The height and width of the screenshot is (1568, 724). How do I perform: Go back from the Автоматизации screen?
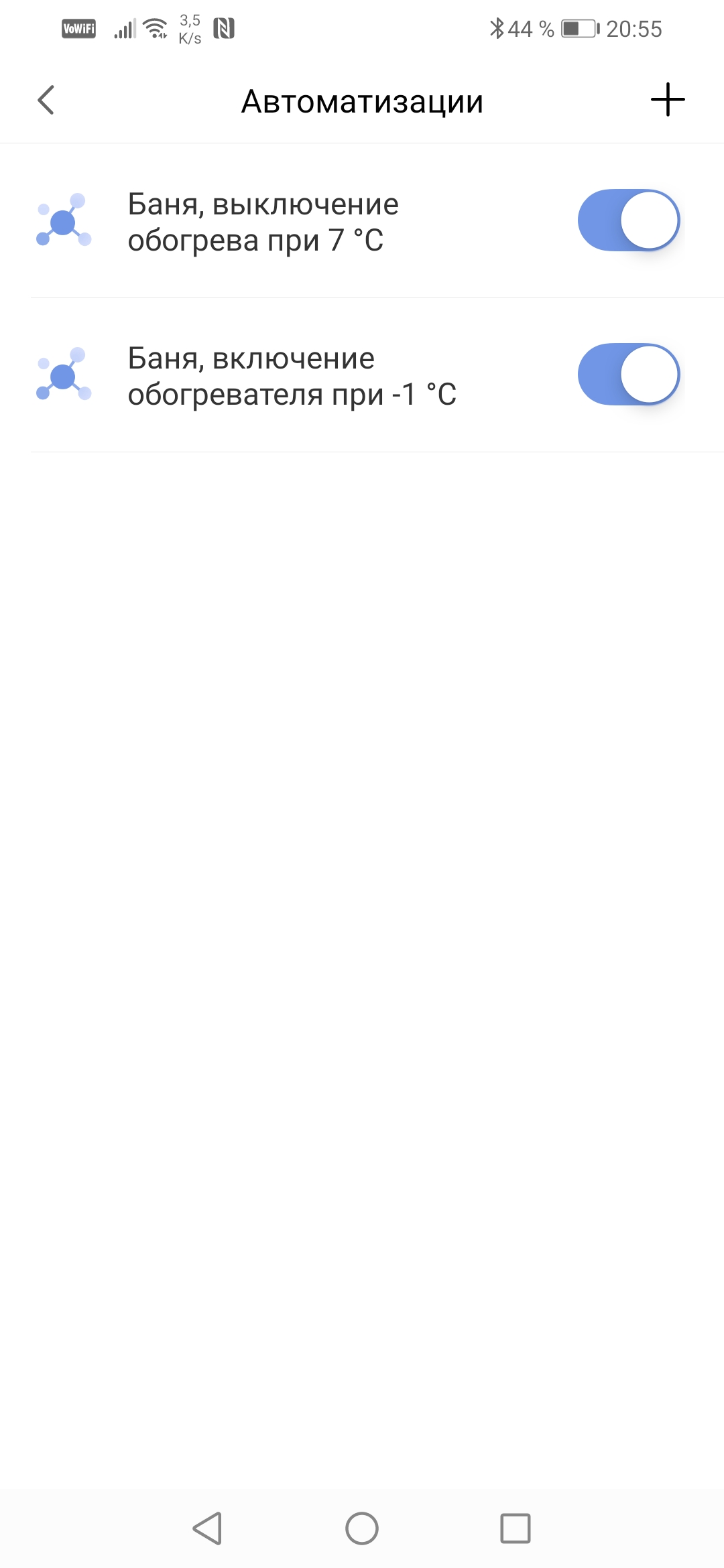(x=46, y=101)
